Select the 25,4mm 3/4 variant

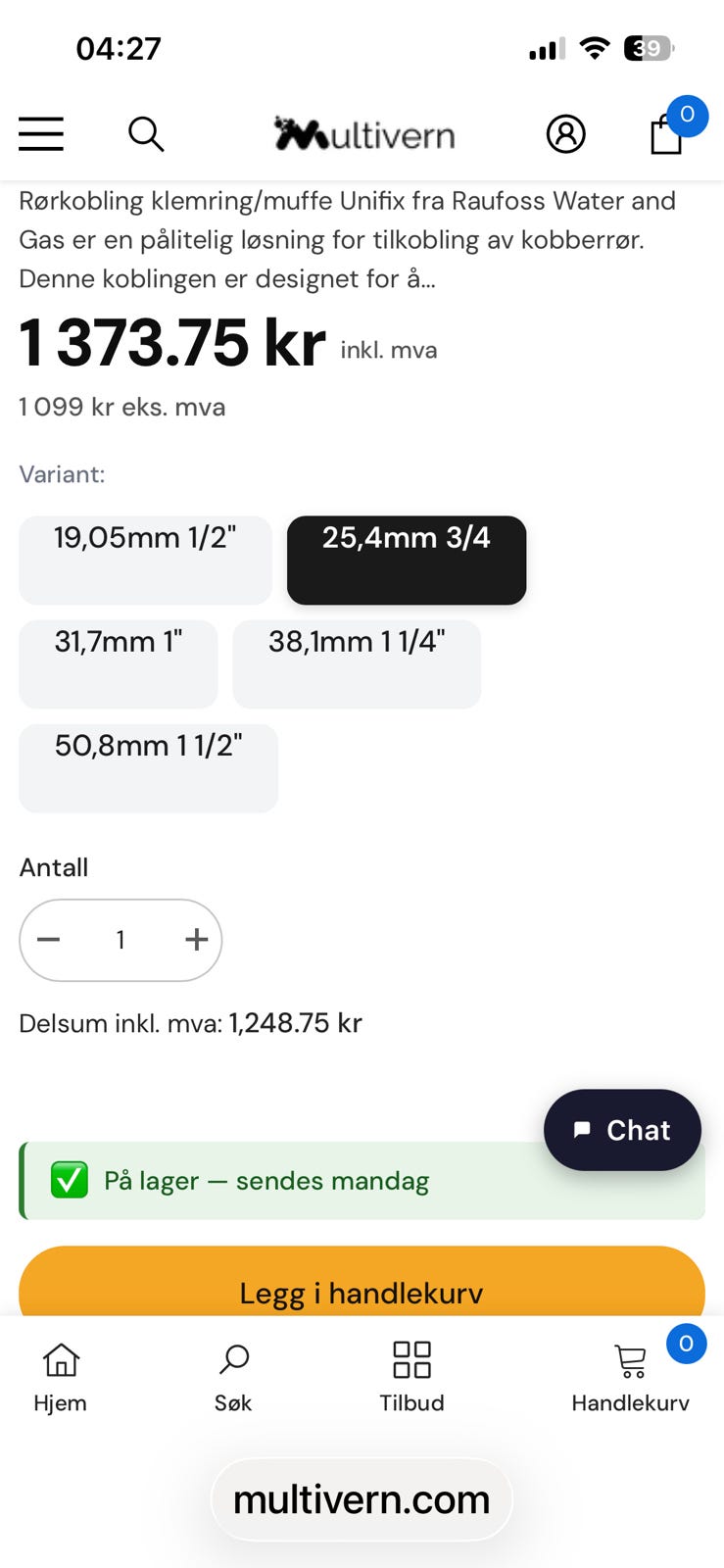point(407,560)
